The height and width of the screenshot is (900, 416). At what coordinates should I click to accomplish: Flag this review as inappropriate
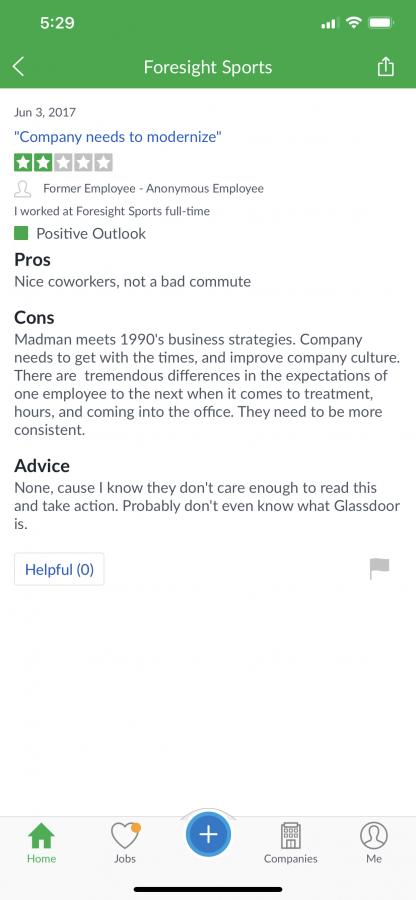click(x=379, y=568)
